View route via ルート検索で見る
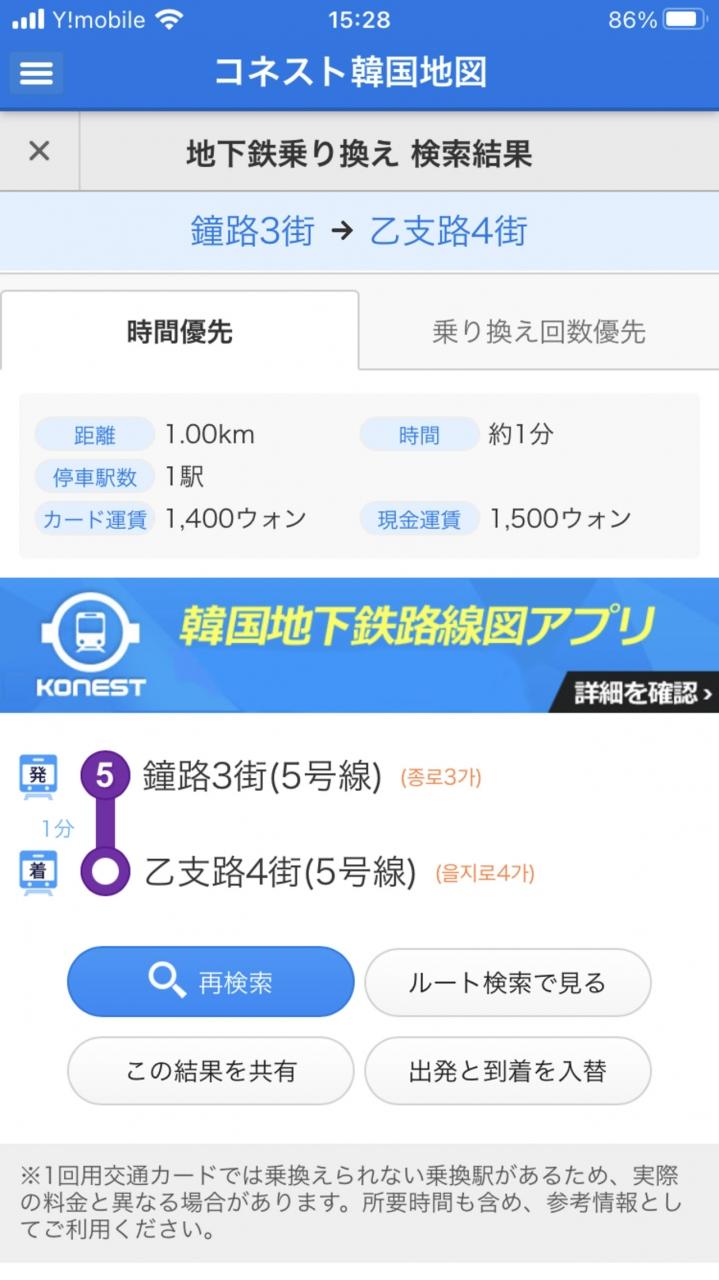Screen dimensions: 719x1280 (x=507, y=982)
